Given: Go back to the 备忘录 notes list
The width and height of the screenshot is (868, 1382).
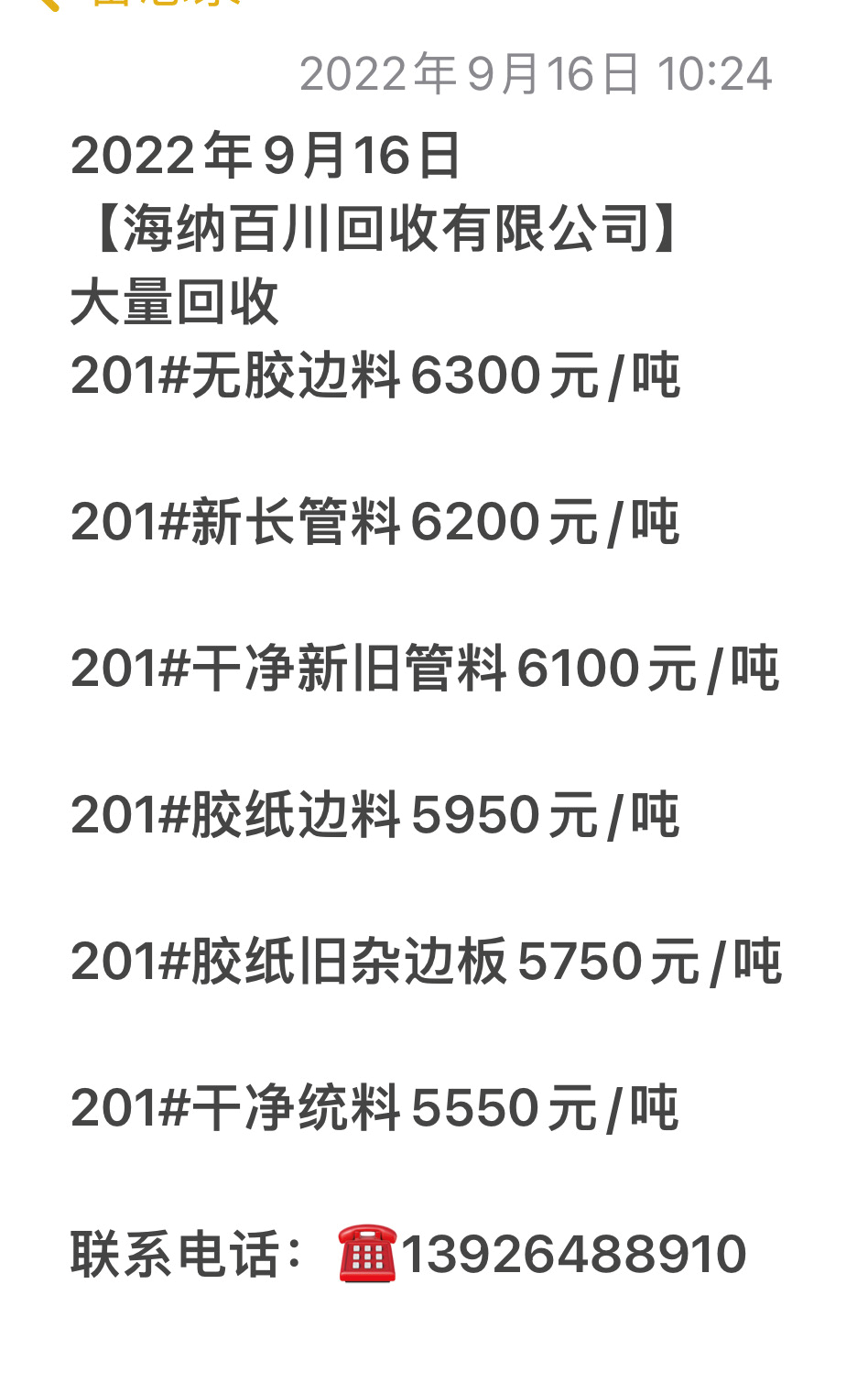Looking at the screenshot, I should pos(137,4).
